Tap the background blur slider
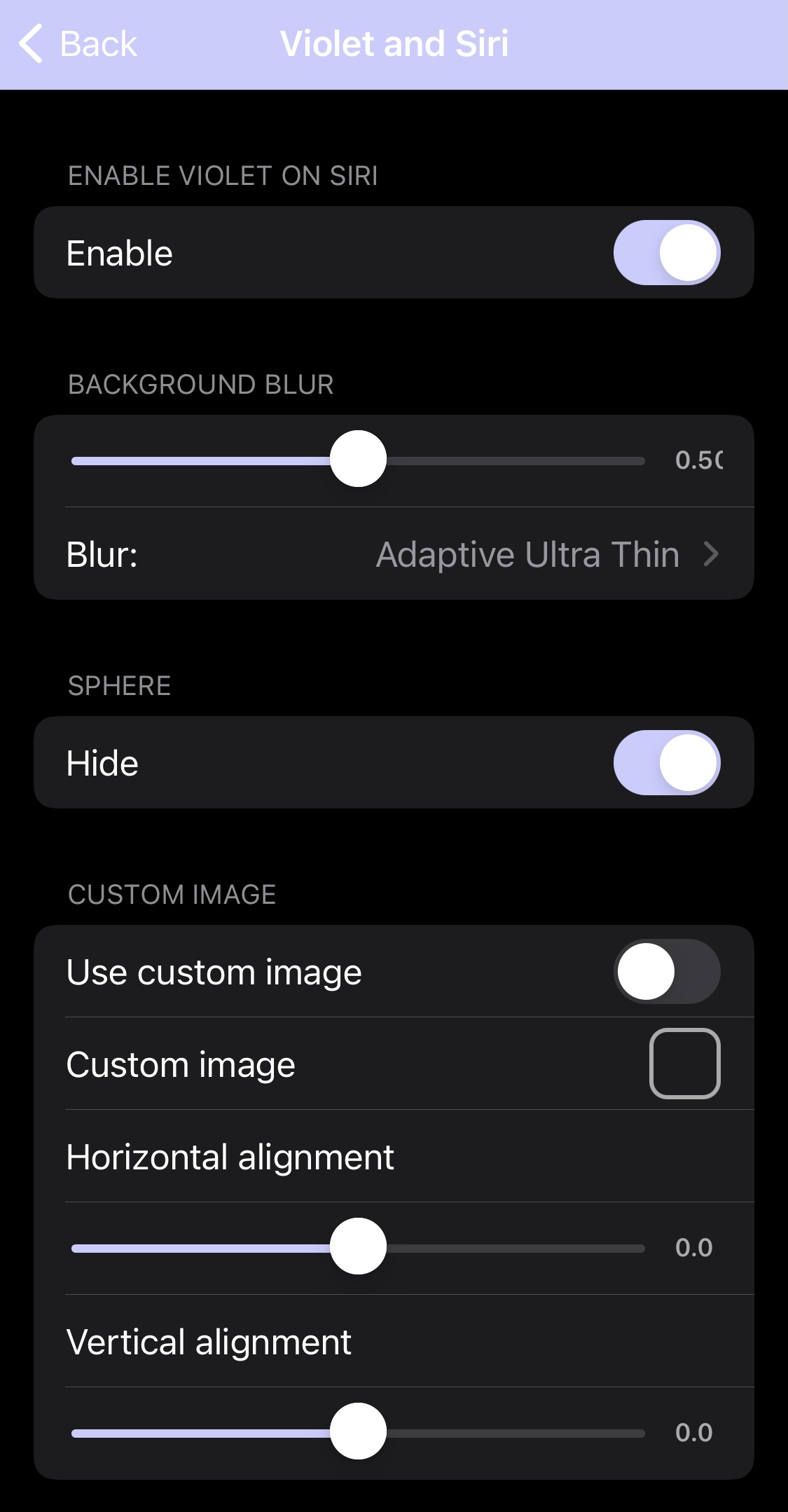The width and height of the screenshot is (788, 1512). [x=358, y=460]
